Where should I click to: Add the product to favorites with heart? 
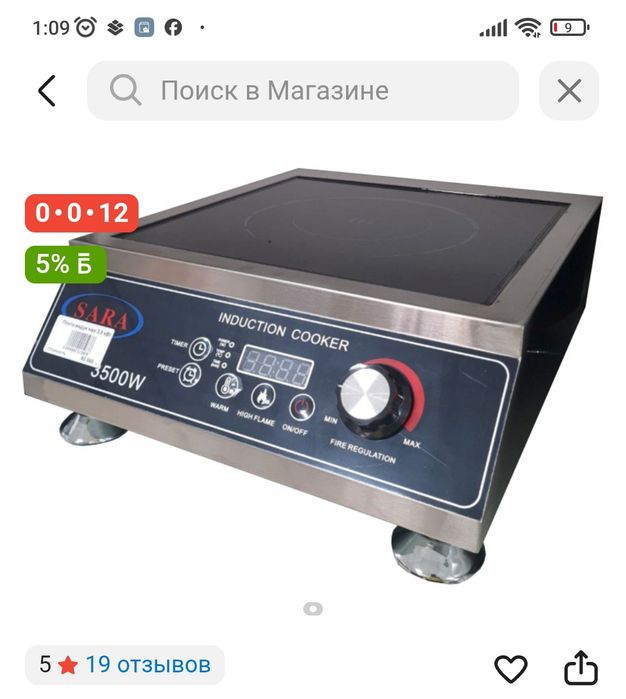511,668
